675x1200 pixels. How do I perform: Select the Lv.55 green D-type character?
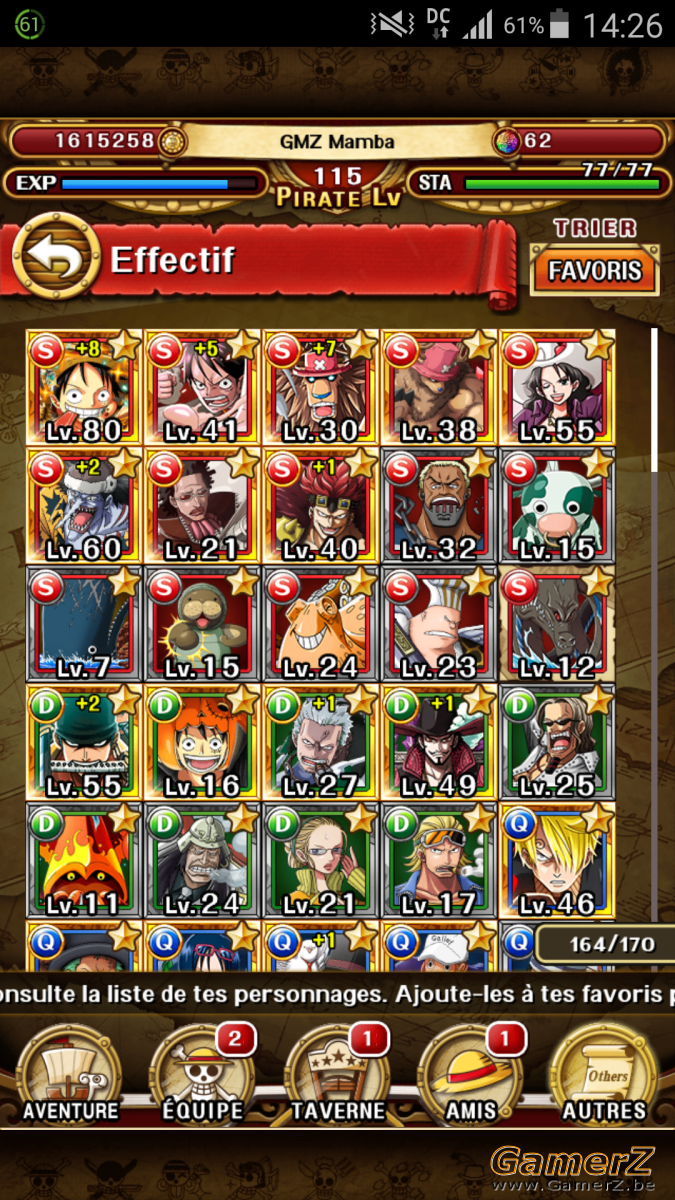[x=84, y=742]
